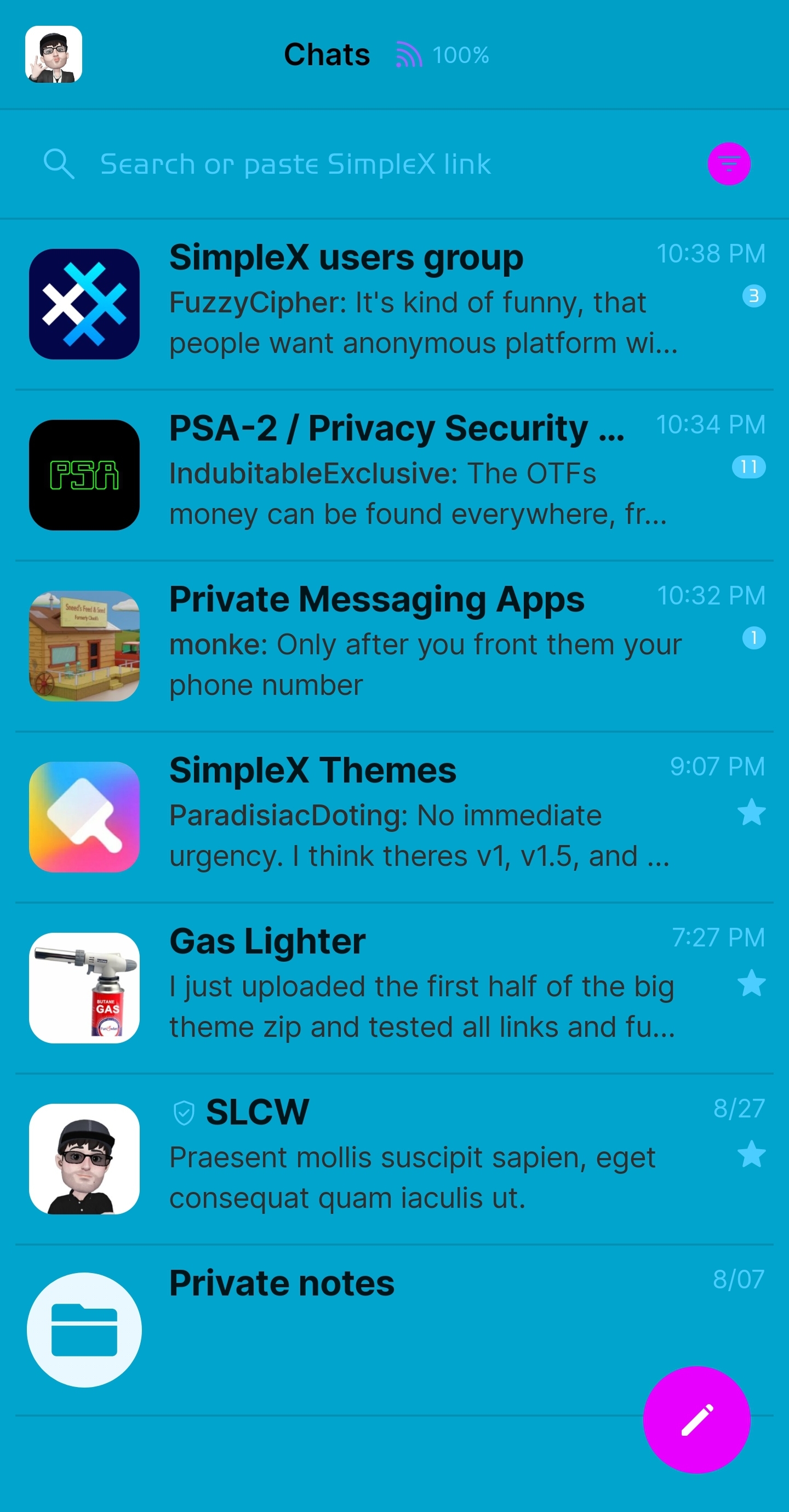
Task: Compose a new chat with pencil button
Action: point(697,1419)
